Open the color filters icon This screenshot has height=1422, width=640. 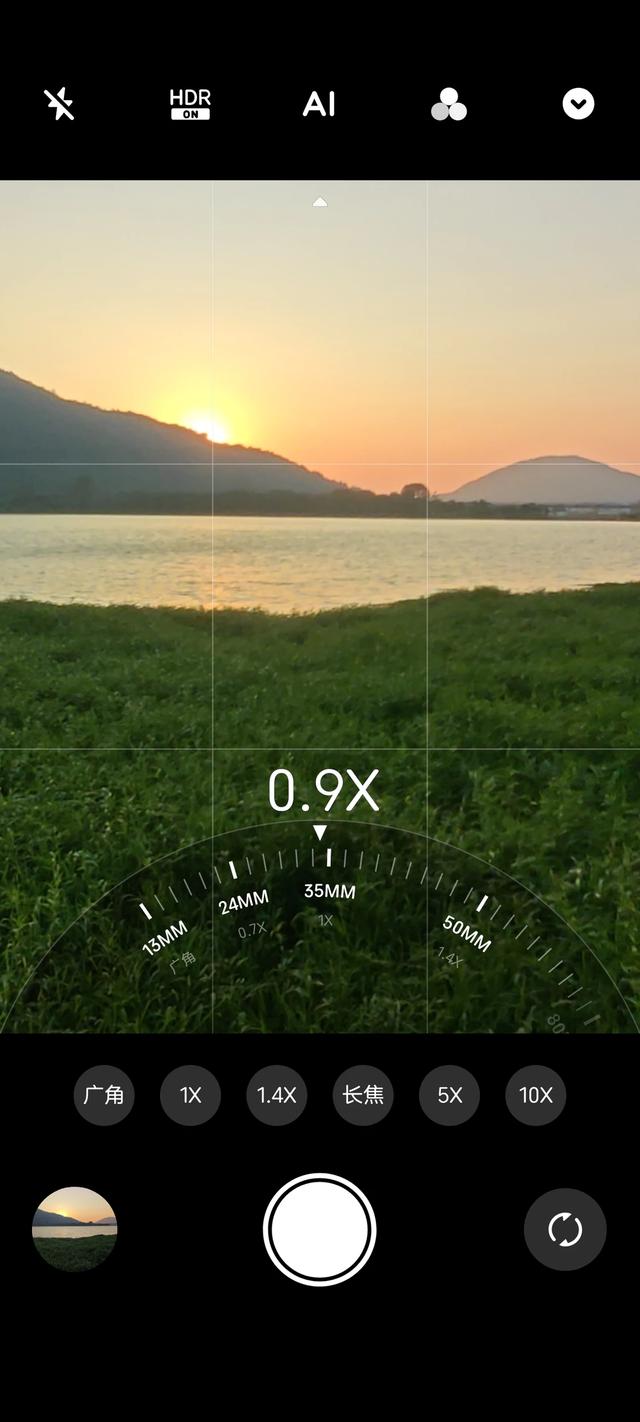[448, 104]
